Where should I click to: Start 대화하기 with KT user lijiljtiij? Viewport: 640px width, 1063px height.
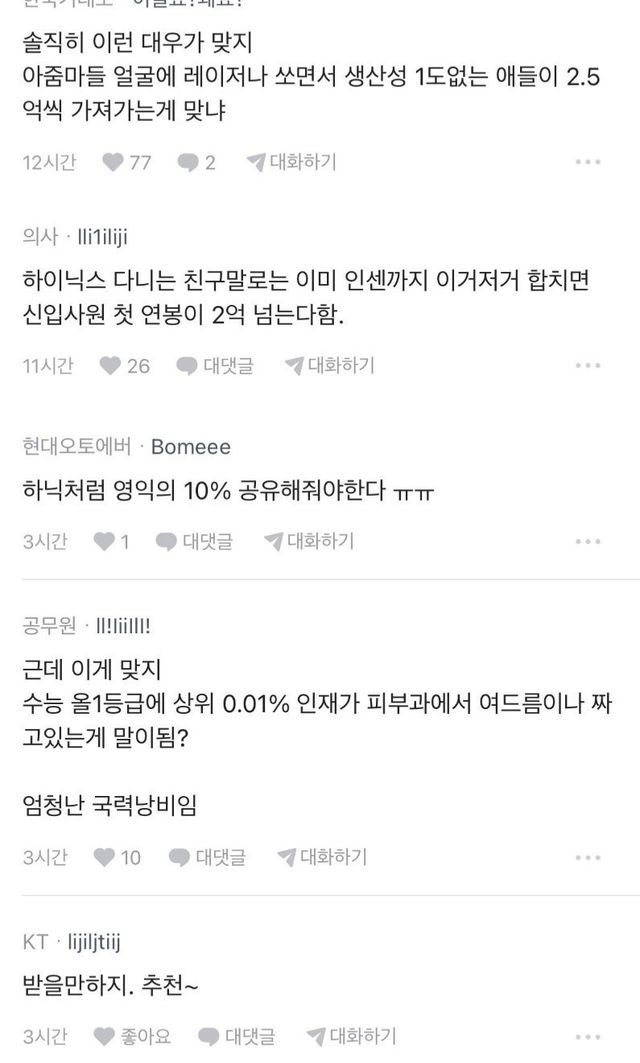(351, 1035)
